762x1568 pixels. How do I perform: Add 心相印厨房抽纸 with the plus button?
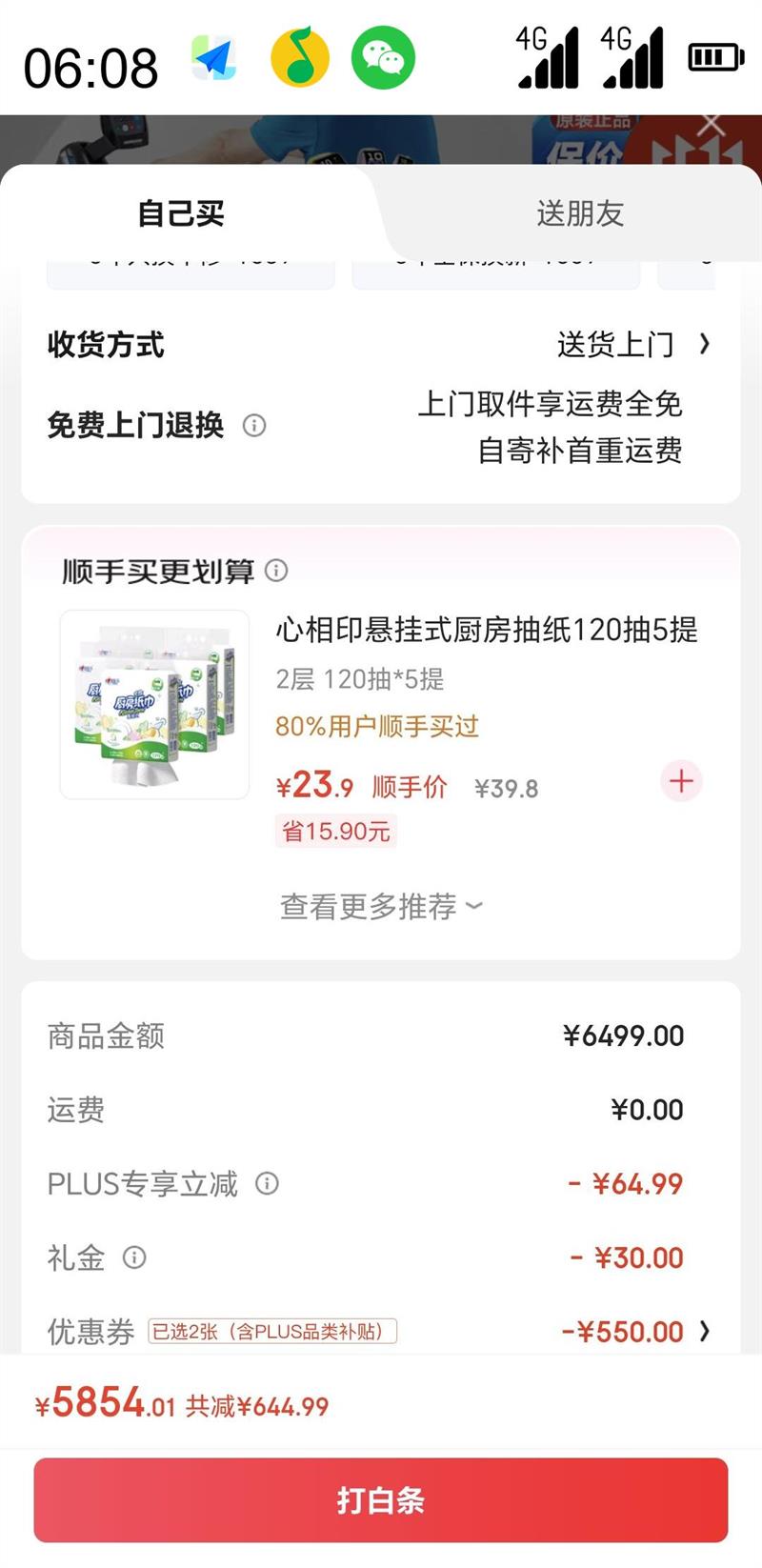coord(681,781)
